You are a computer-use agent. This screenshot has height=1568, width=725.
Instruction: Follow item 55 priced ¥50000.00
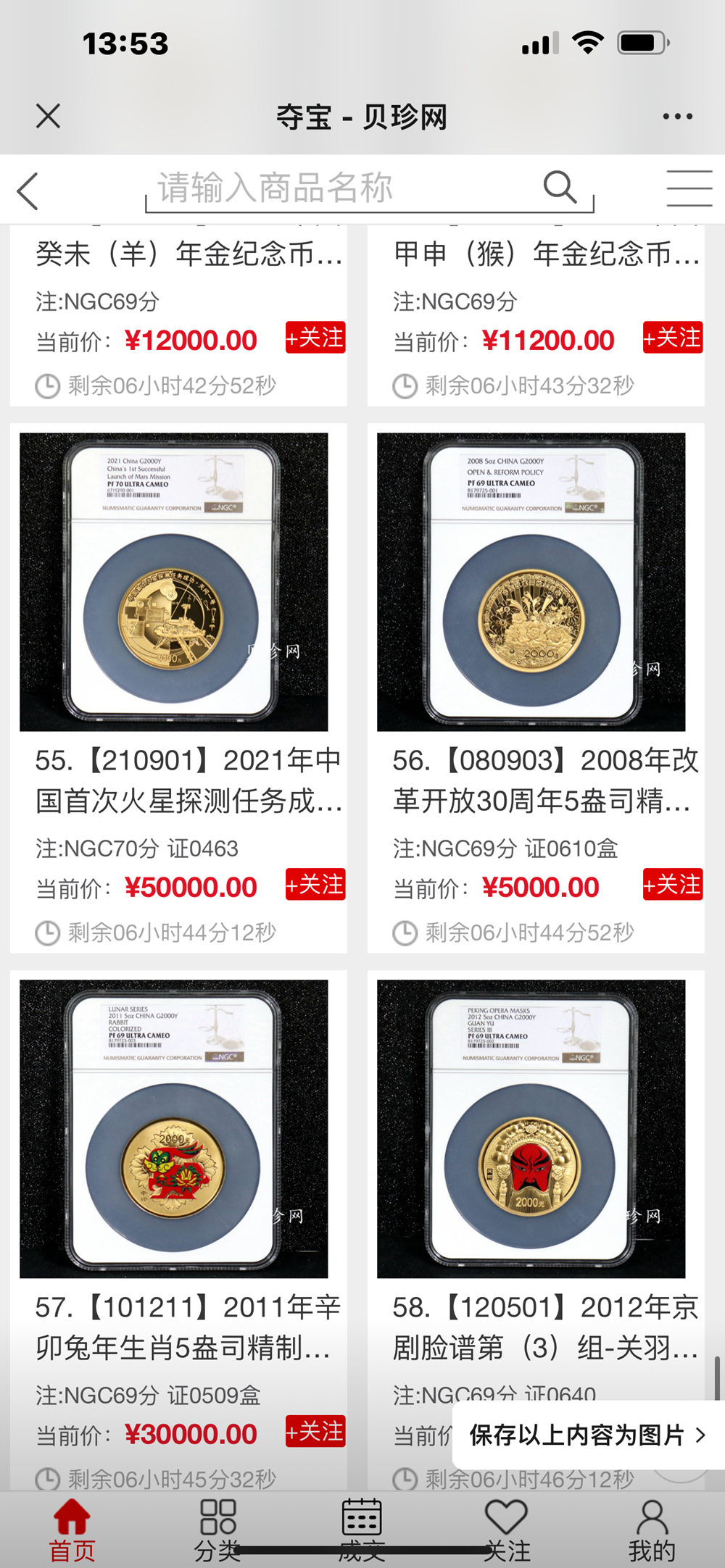point(315,885)
